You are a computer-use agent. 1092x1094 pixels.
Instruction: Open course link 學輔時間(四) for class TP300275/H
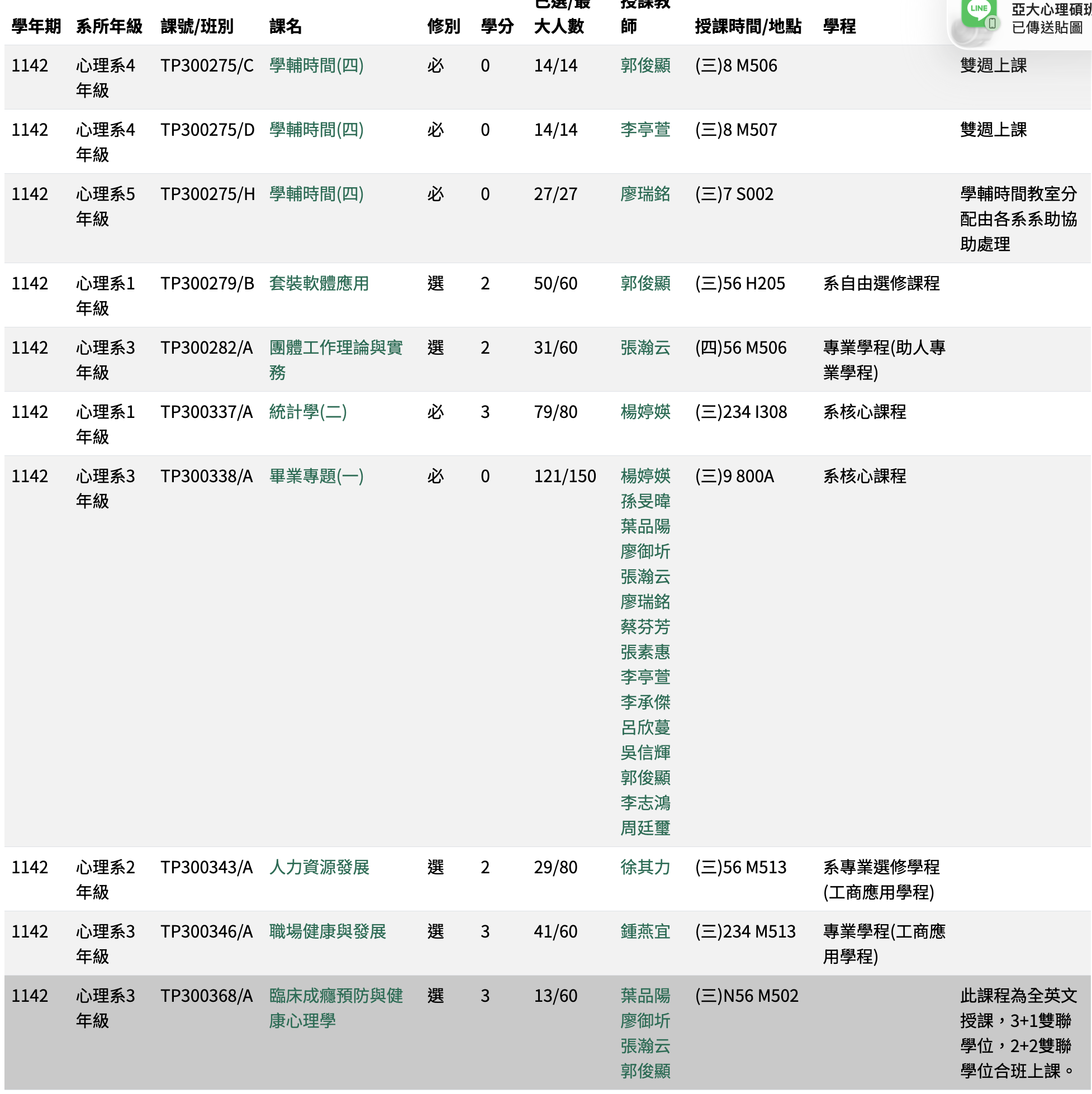point(316,194)
